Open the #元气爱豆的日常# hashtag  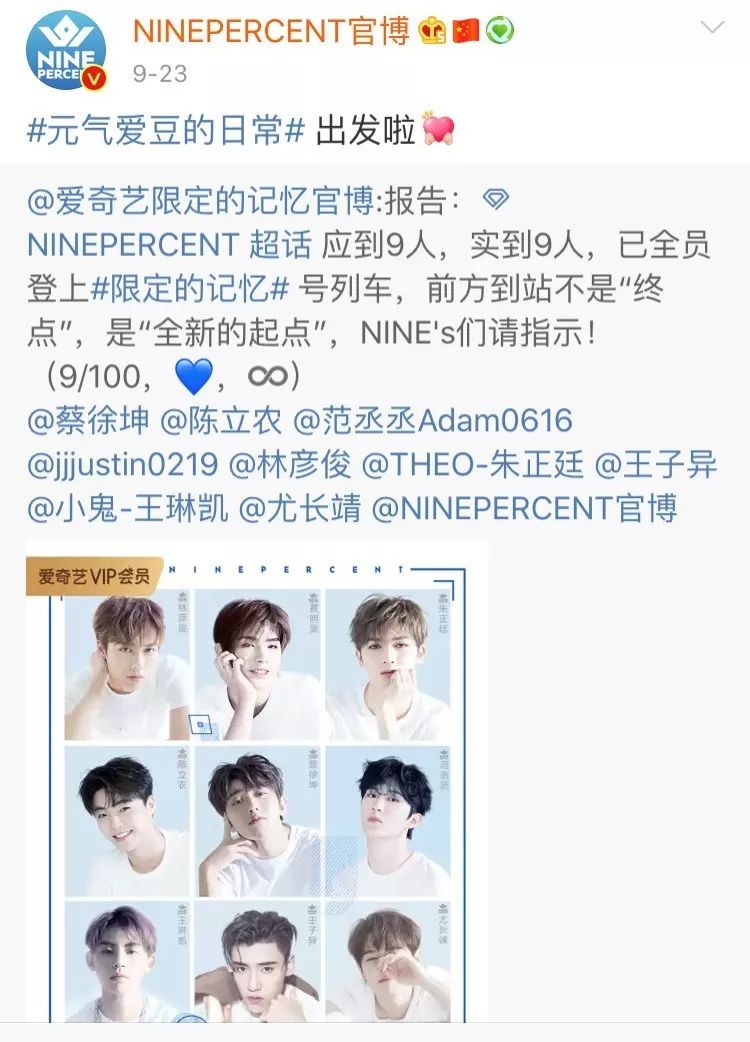[x=165, y=131]
